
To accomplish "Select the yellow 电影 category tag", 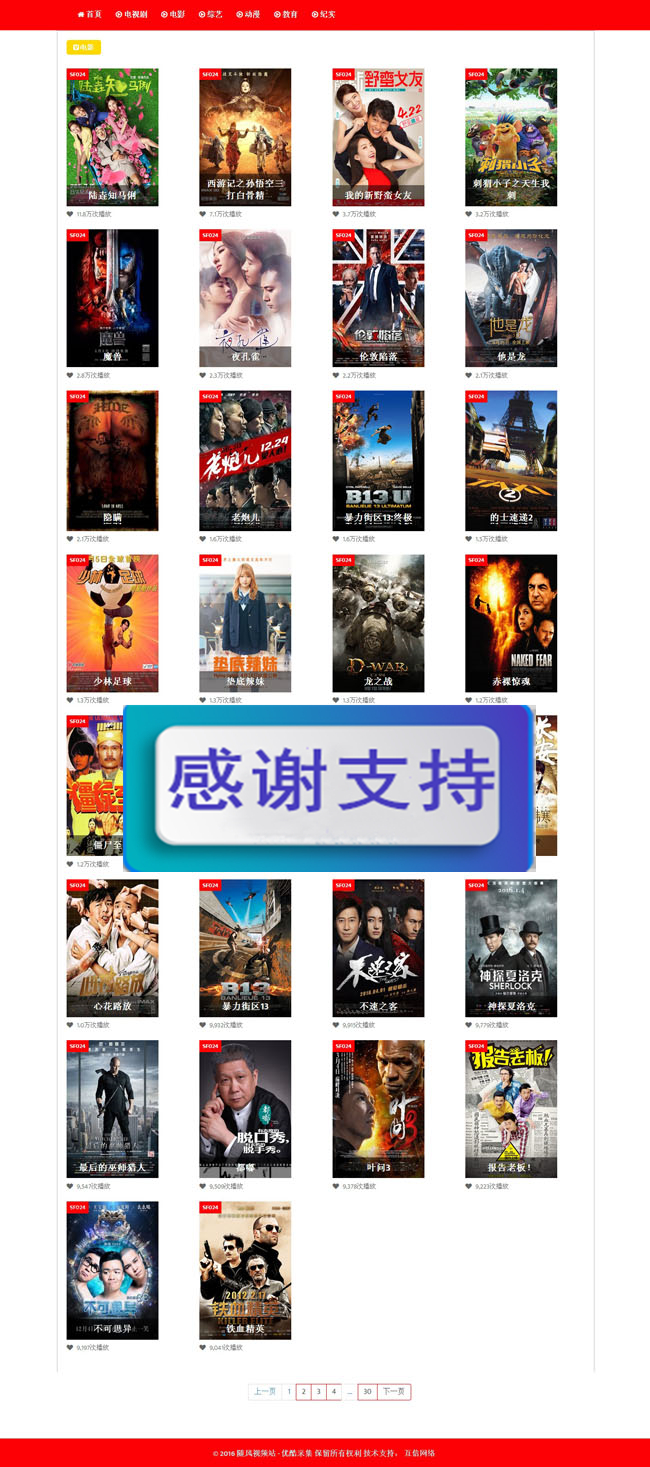I will pos(84,47).
